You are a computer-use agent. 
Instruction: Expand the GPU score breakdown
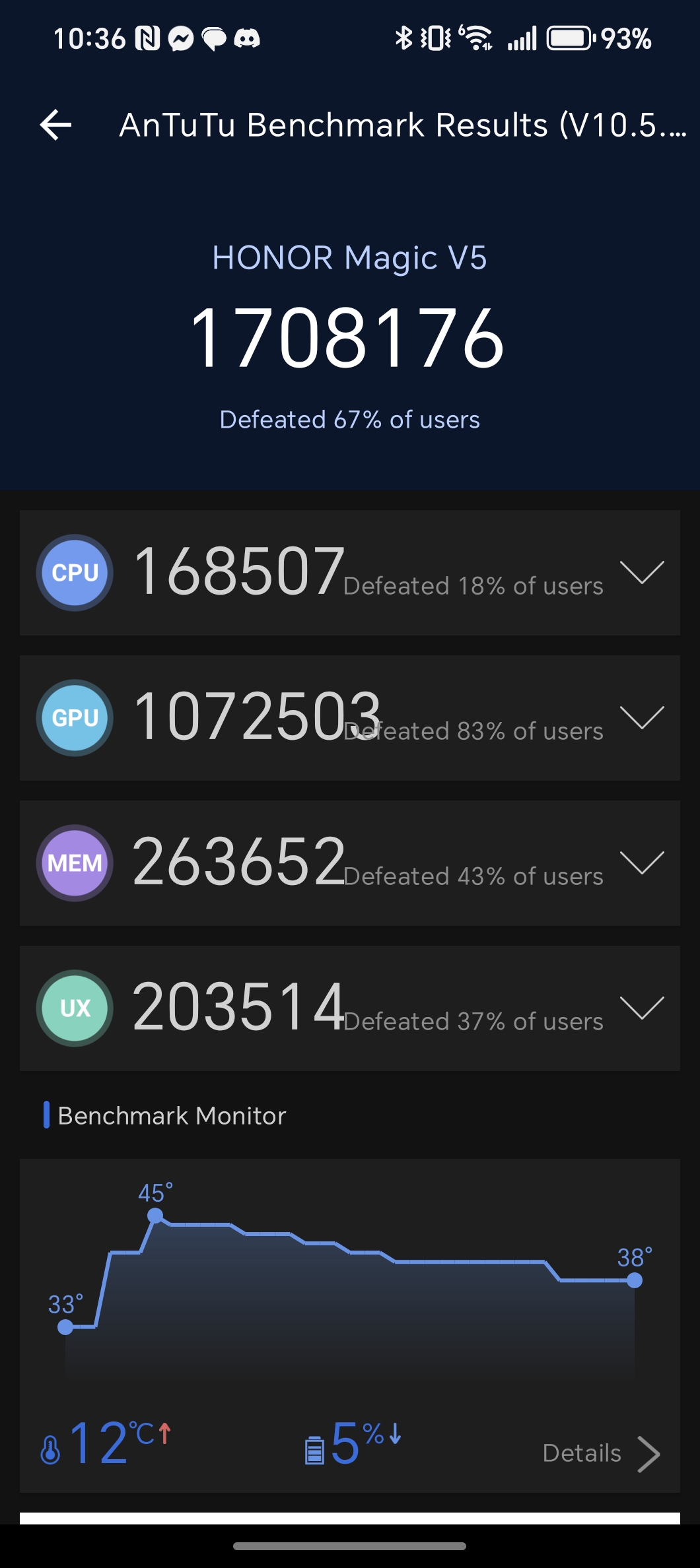[x=642, y=717]
